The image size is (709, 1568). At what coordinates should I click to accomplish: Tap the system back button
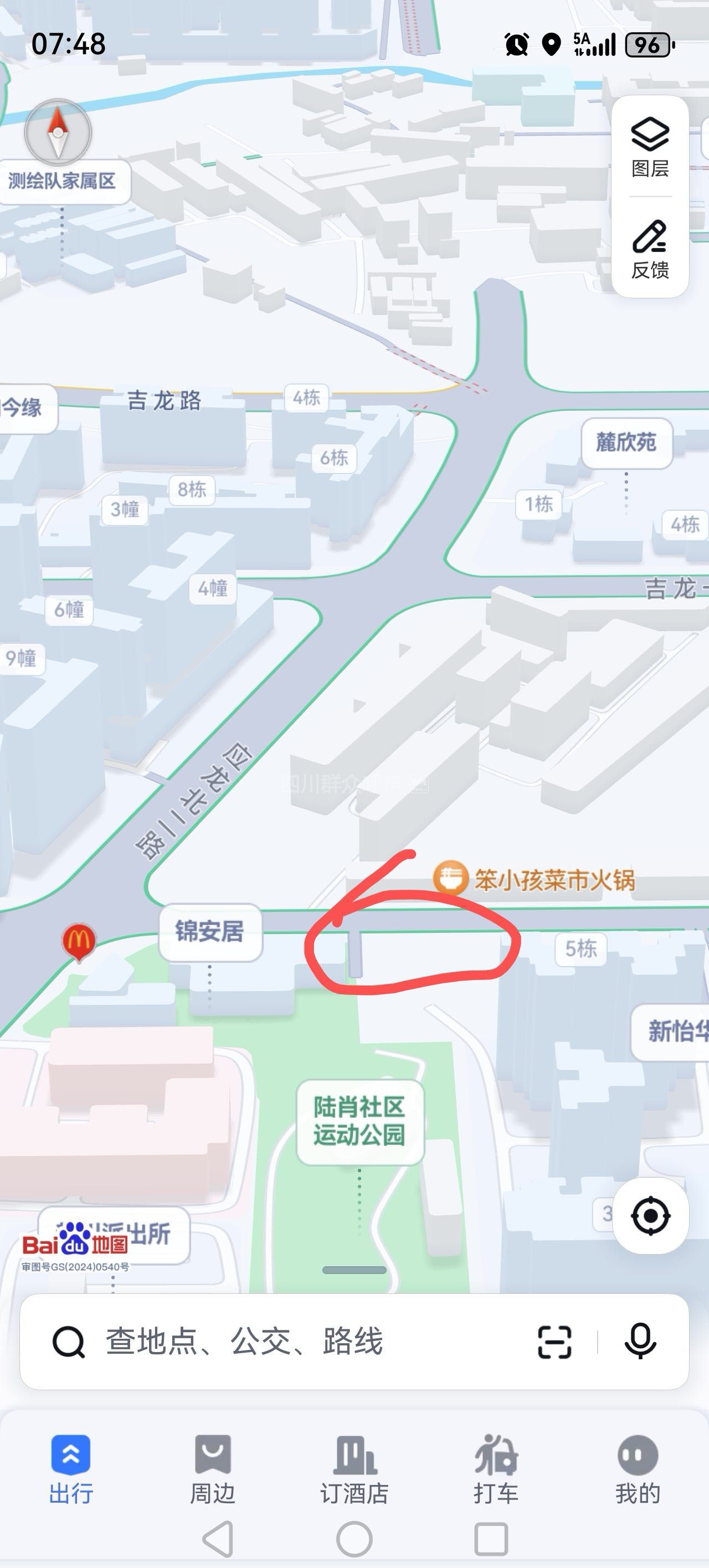(x=218, y=1539)
